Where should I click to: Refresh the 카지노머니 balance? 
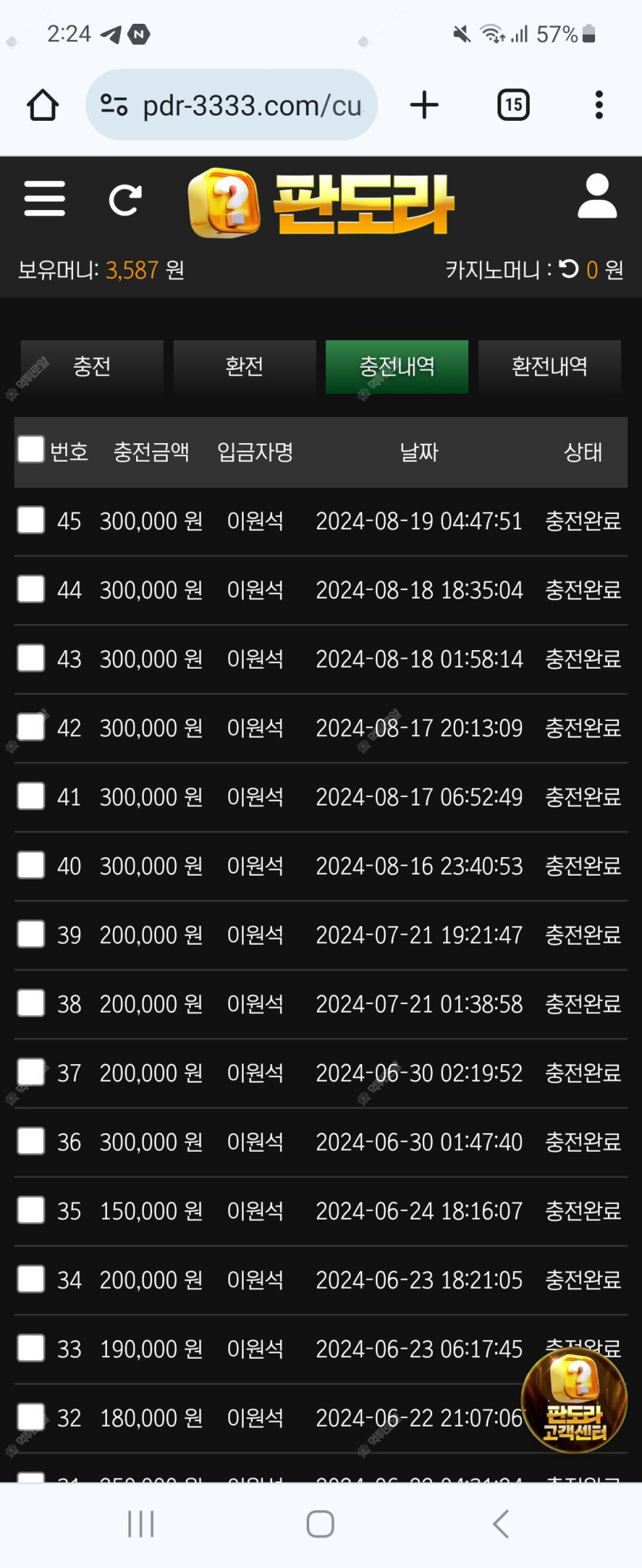click(569, 269)
